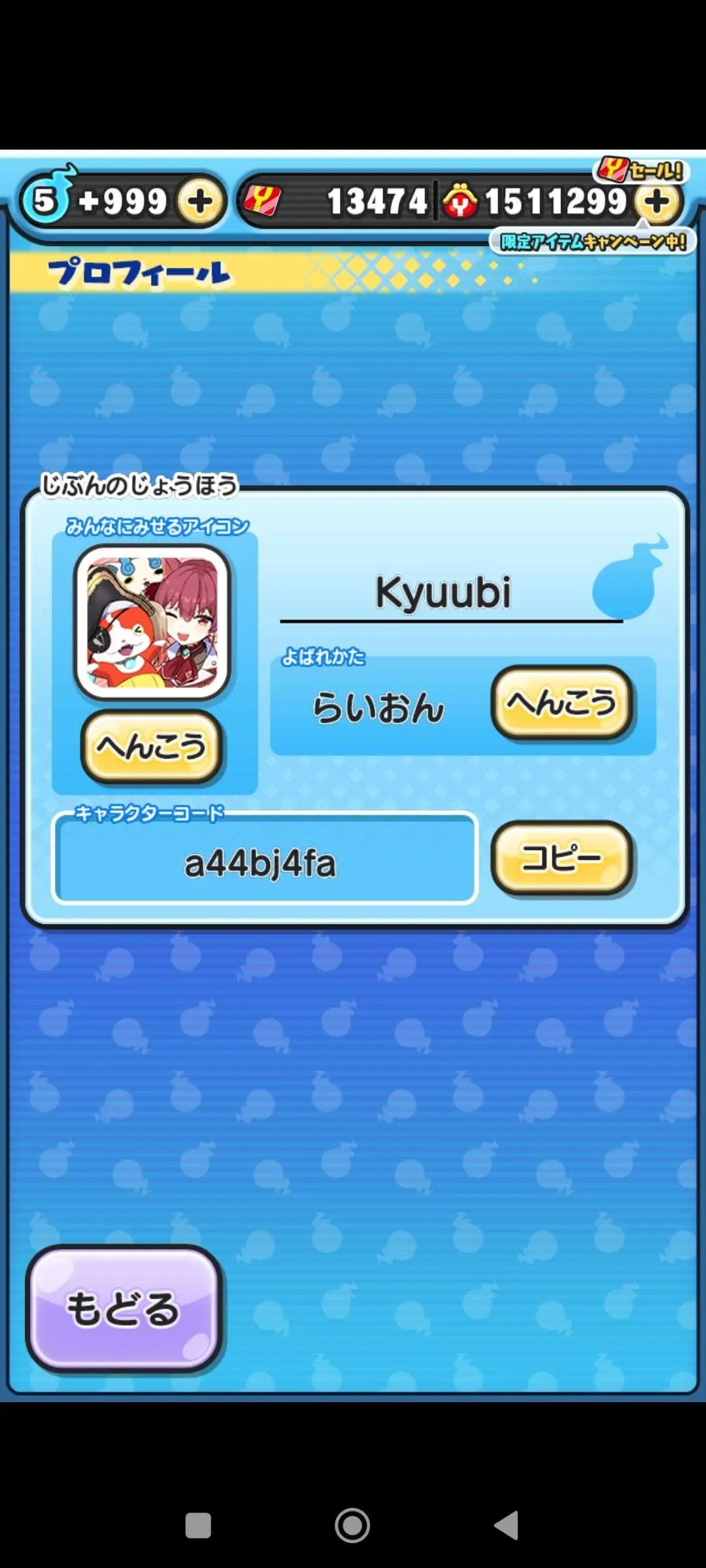706x1568 pixels.
Task: Open the limited item campaign banner
Action: coord(593,242)
